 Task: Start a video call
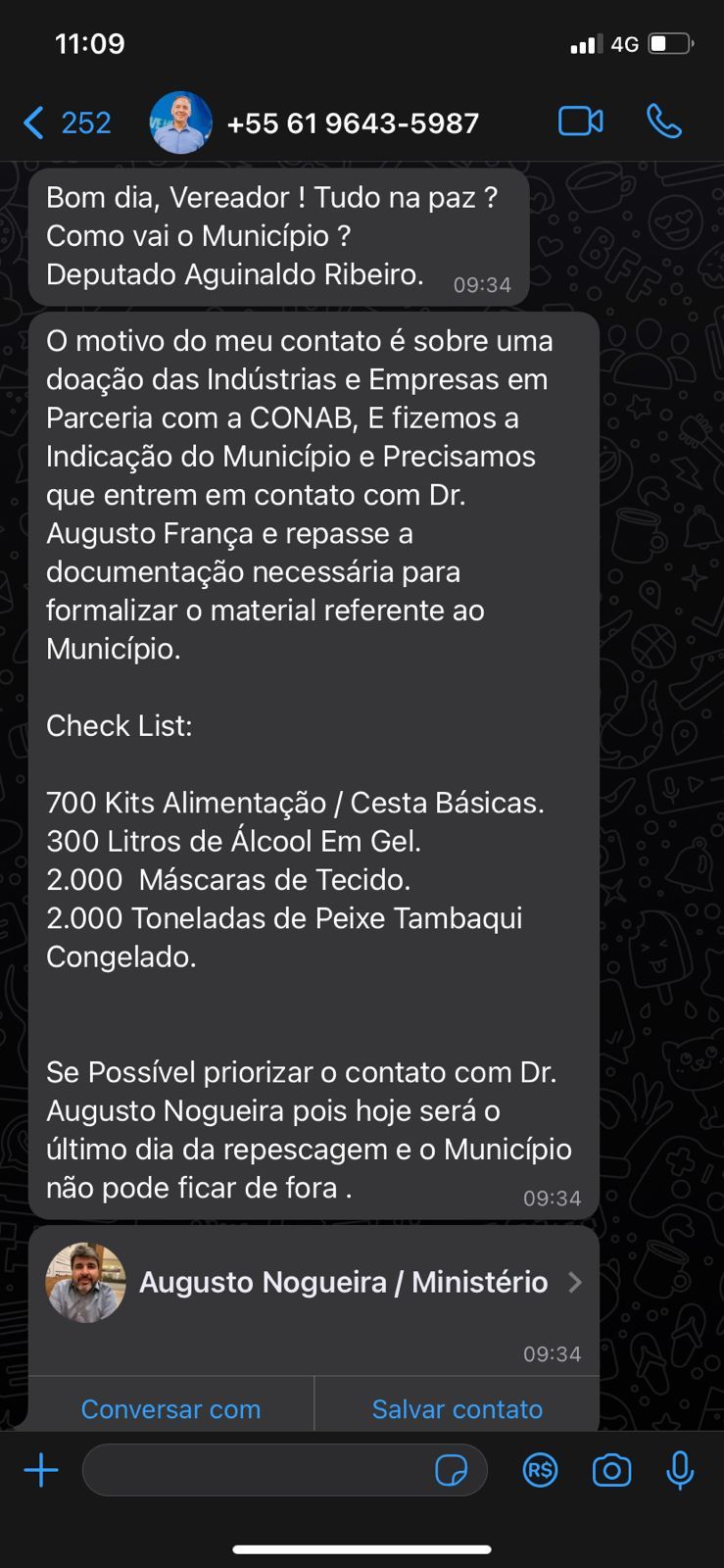(580, 122)
